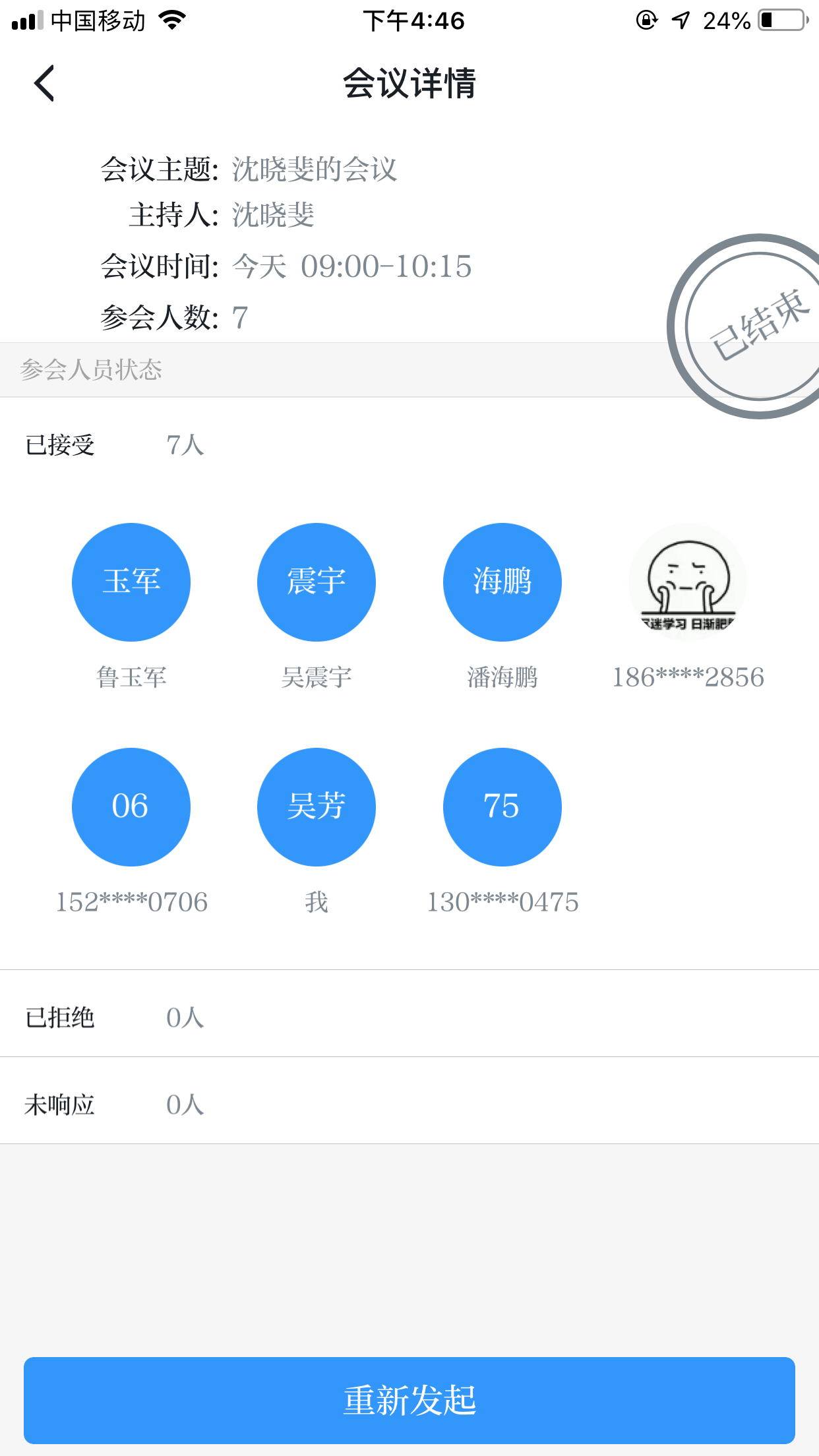Screen dimensions: 819x1456
Task: Tap my own avatar labeled 吴芳
Action: pyautogui.click(x=317, y=807)
